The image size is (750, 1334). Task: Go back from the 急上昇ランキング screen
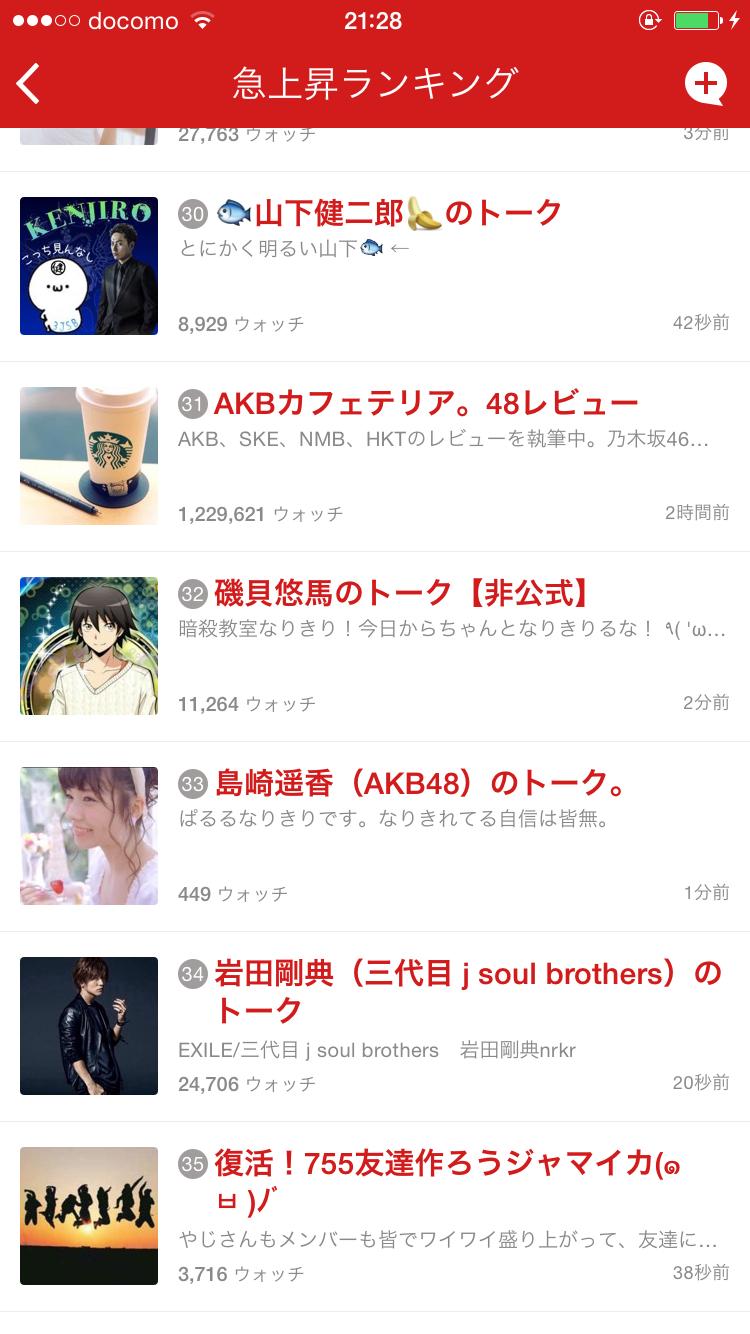(30, 83)
